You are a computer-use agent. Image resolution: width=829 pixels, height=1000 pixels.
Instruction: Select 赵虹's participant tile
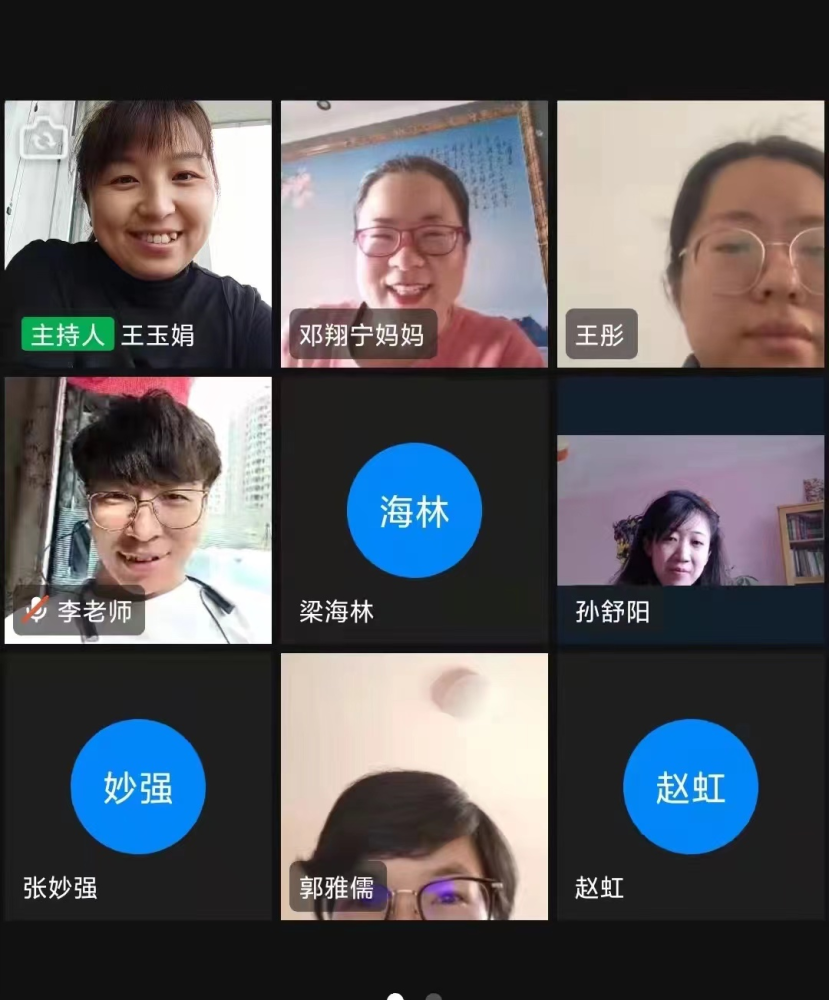click(690, 786)
